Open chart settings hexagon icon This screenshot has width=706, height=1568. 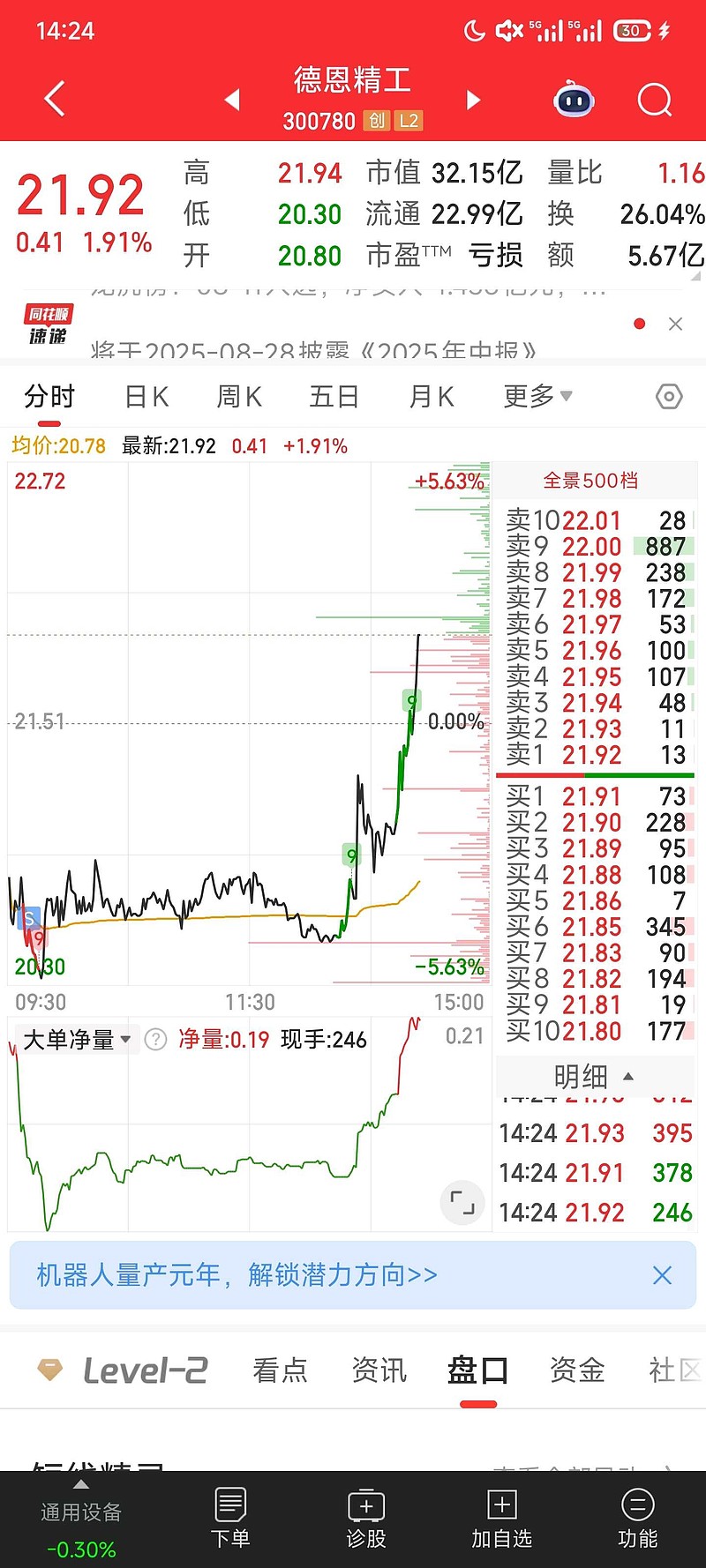669,397
